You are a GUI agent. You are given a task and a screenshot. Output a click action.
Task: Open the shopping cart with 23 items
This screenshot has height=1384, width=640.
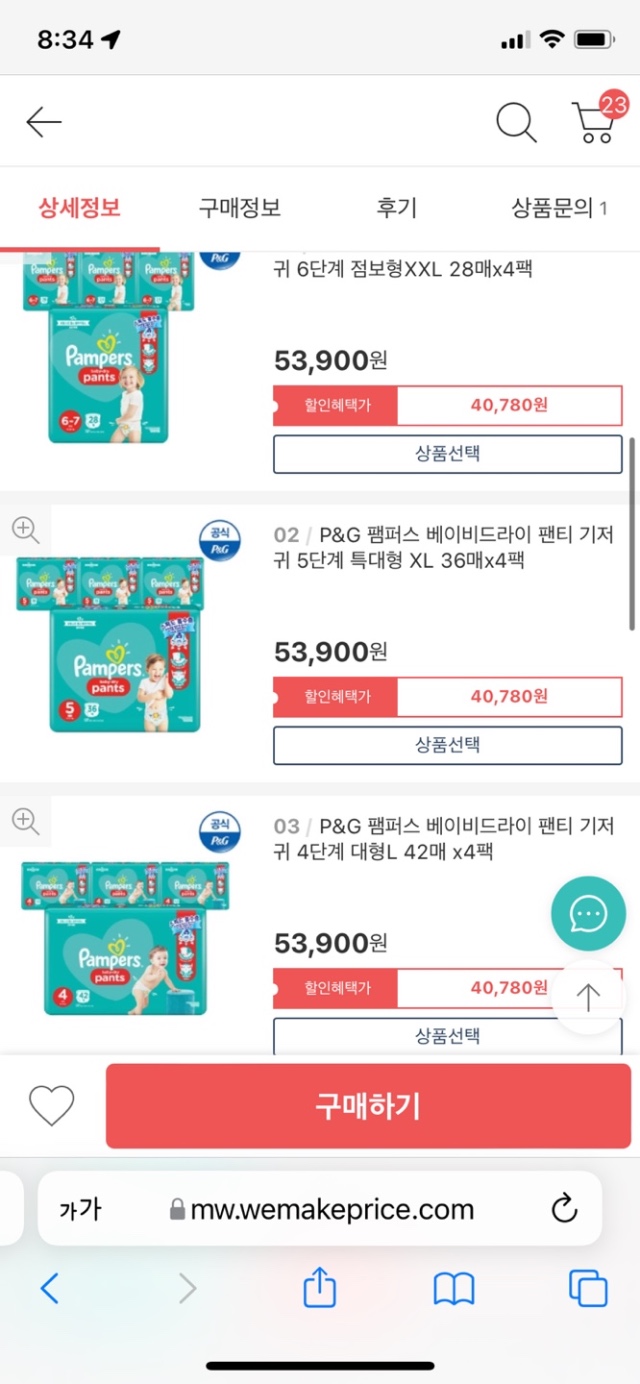[594, 122]
